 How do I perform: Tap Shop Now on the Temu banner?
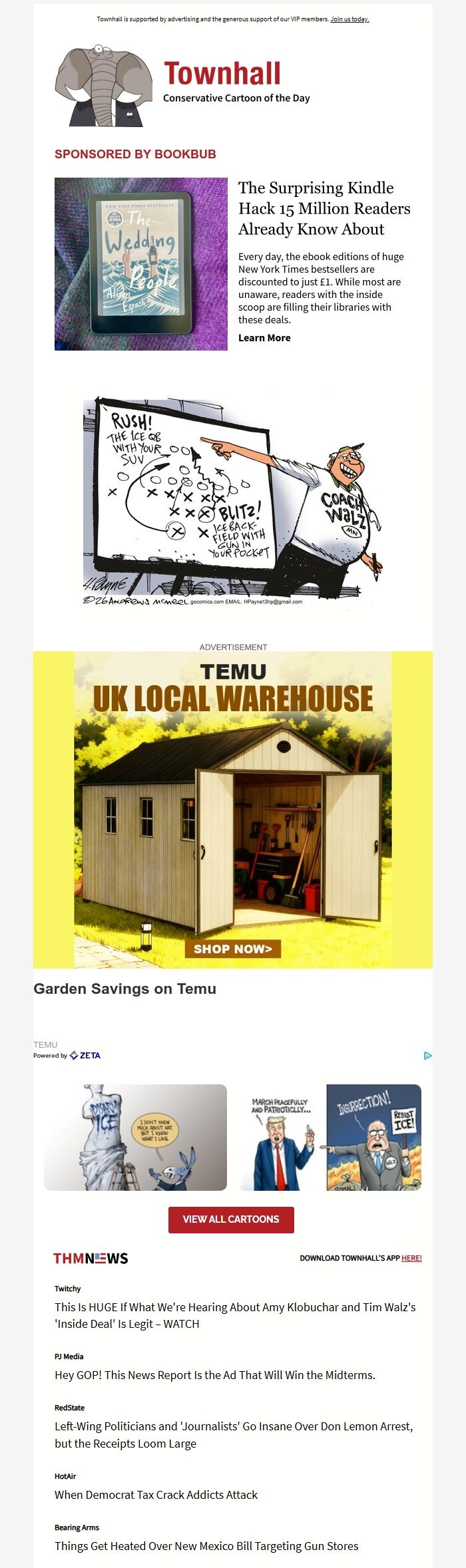[x=233, y=949]
